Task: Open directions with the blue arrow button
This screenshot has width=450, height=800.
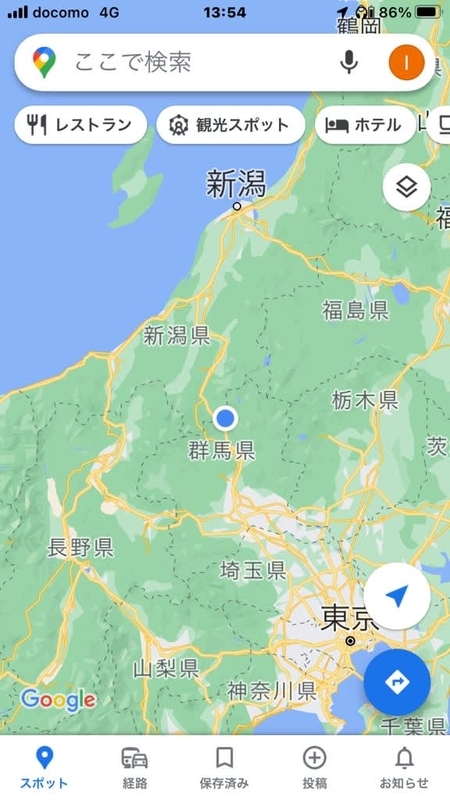Action: 397,682
